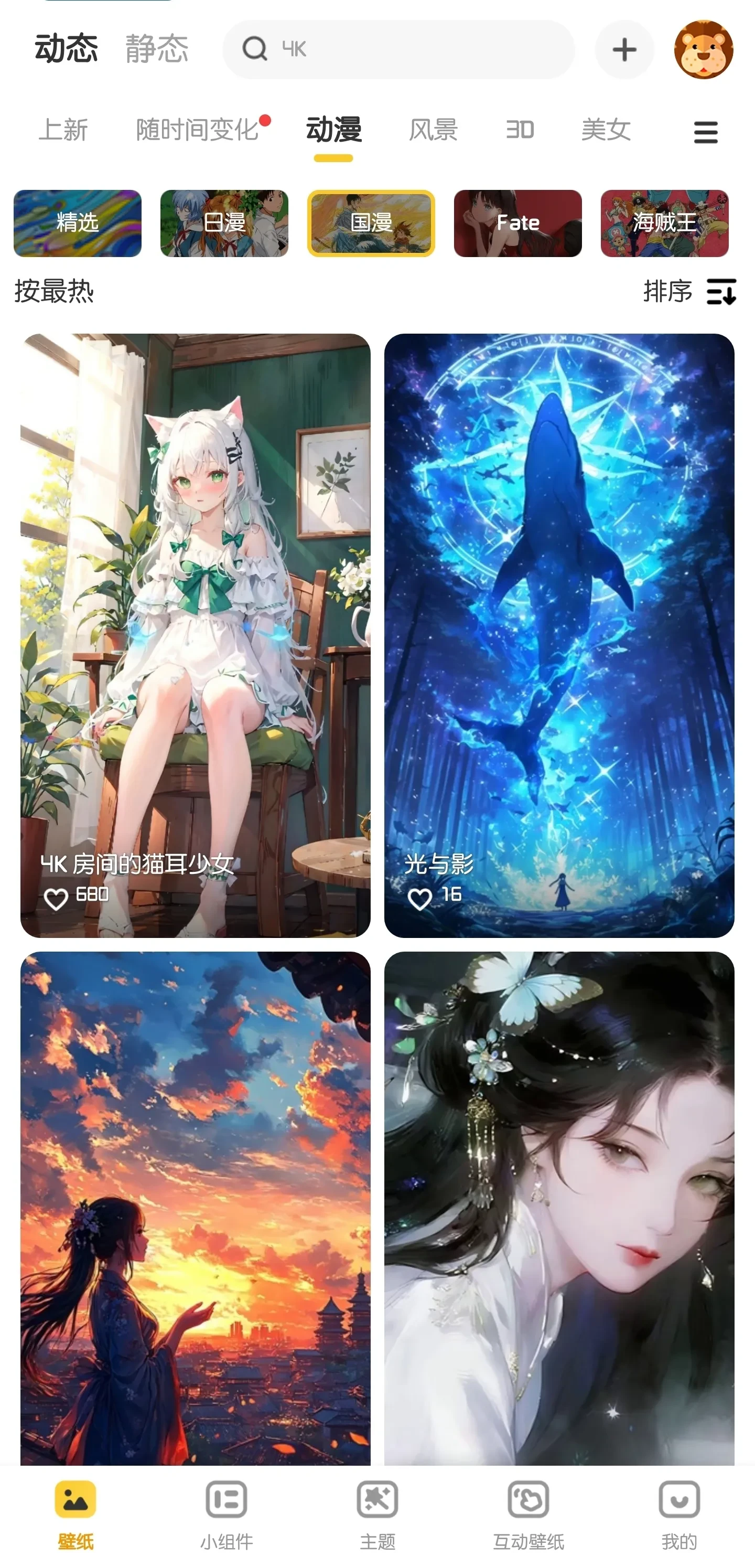755x1568 pixels.
Task: Open the 美女 category tab
Action: point(606,130)
